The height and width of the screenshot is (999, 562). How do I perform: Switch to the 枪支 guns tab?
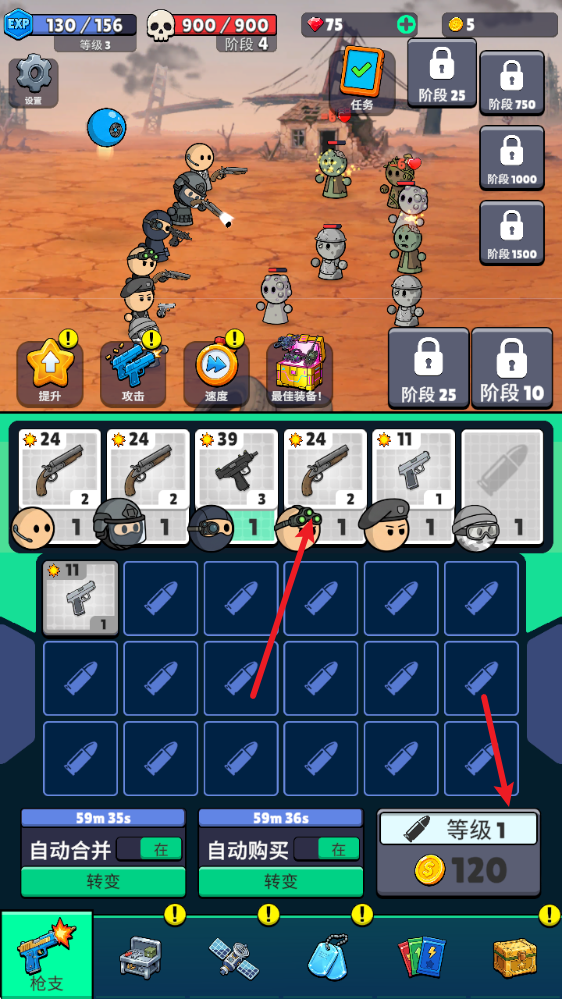tap(47, 954)
